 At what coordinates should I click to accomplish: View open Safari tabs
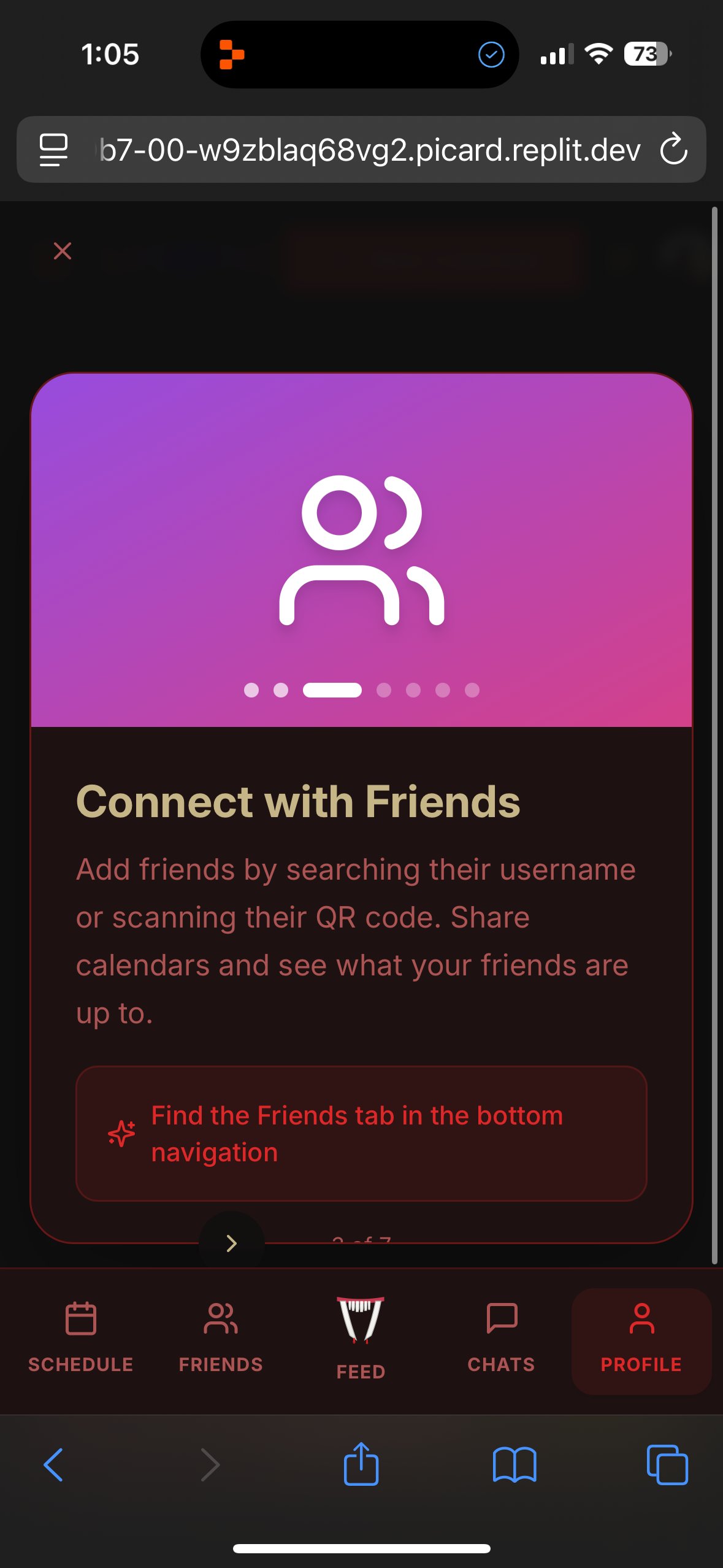tap(667, 1465)
